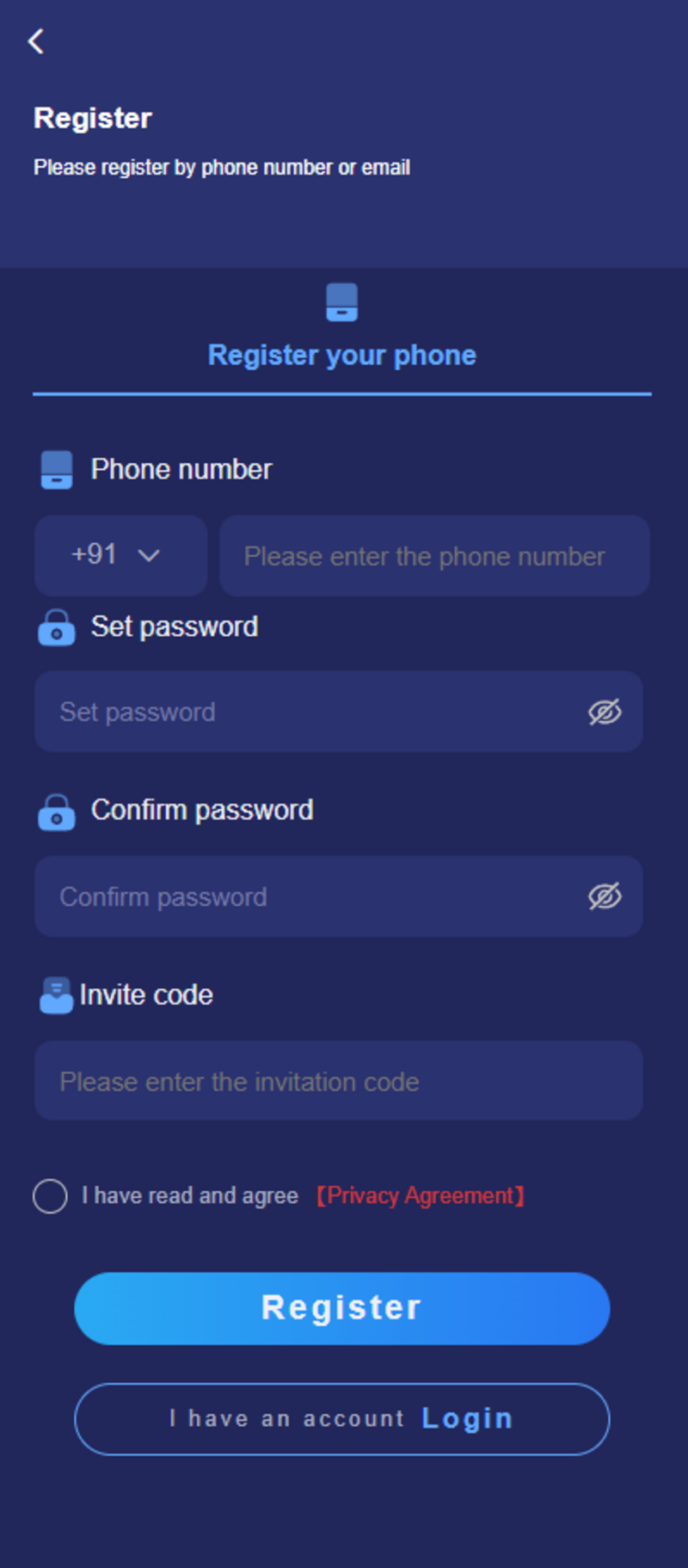Show the Set password text
688x1568 pixels.
pyautogui.click(x=605, y=712)
